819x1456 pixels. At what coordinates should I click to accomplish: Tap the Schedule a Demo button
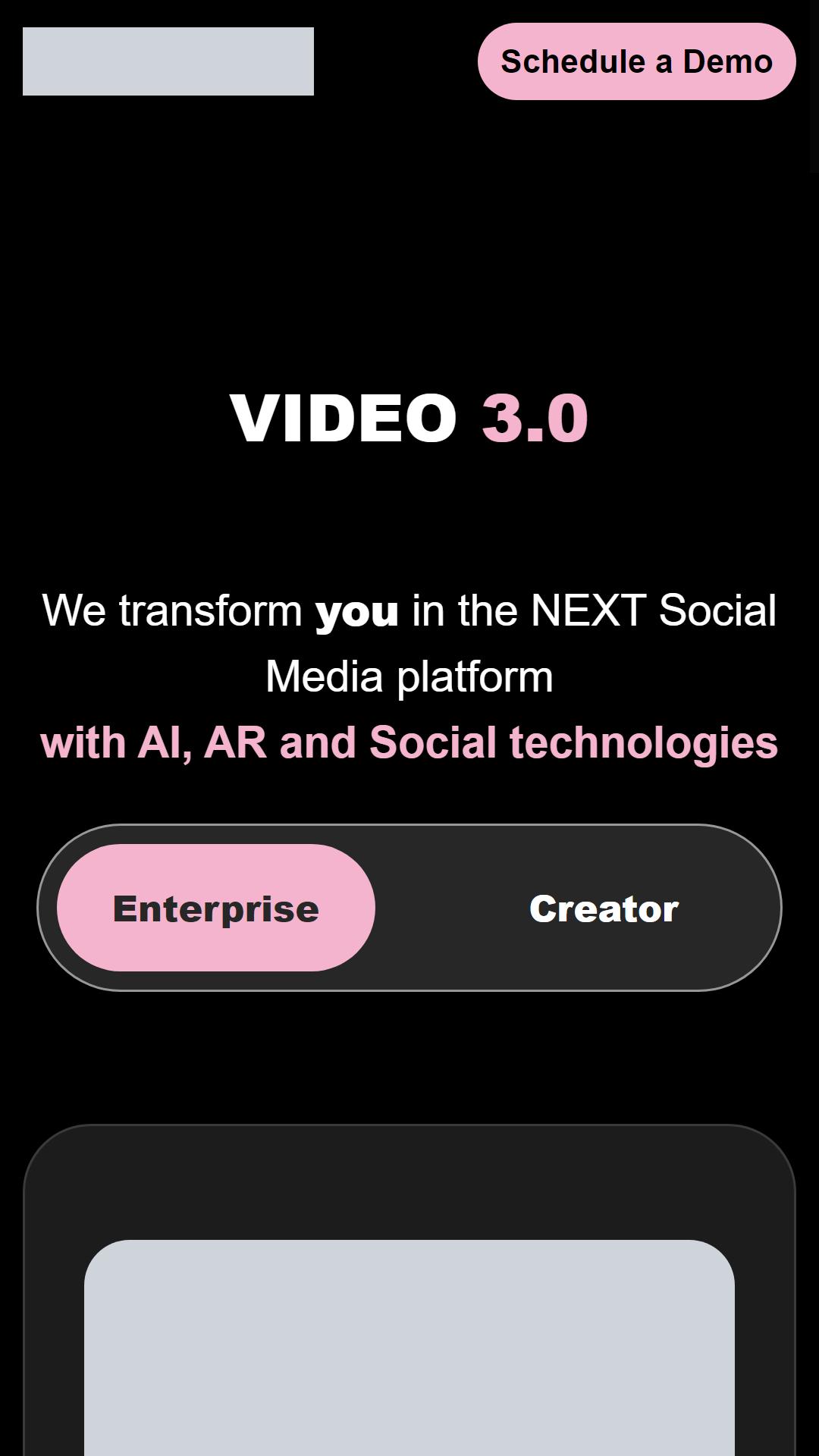(x=637, y=61)
